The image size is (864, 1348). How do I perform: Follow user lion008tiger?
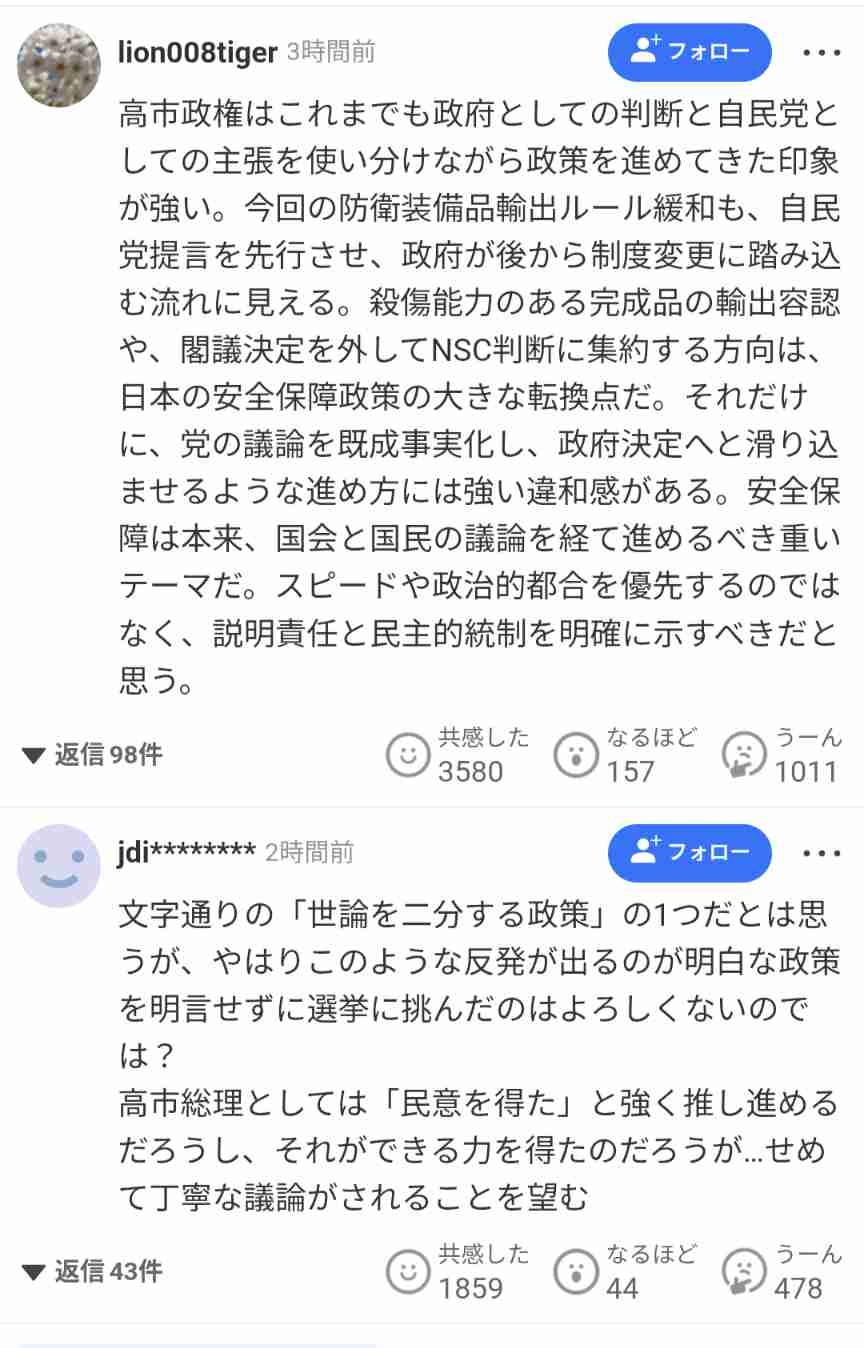pos(690,52)
